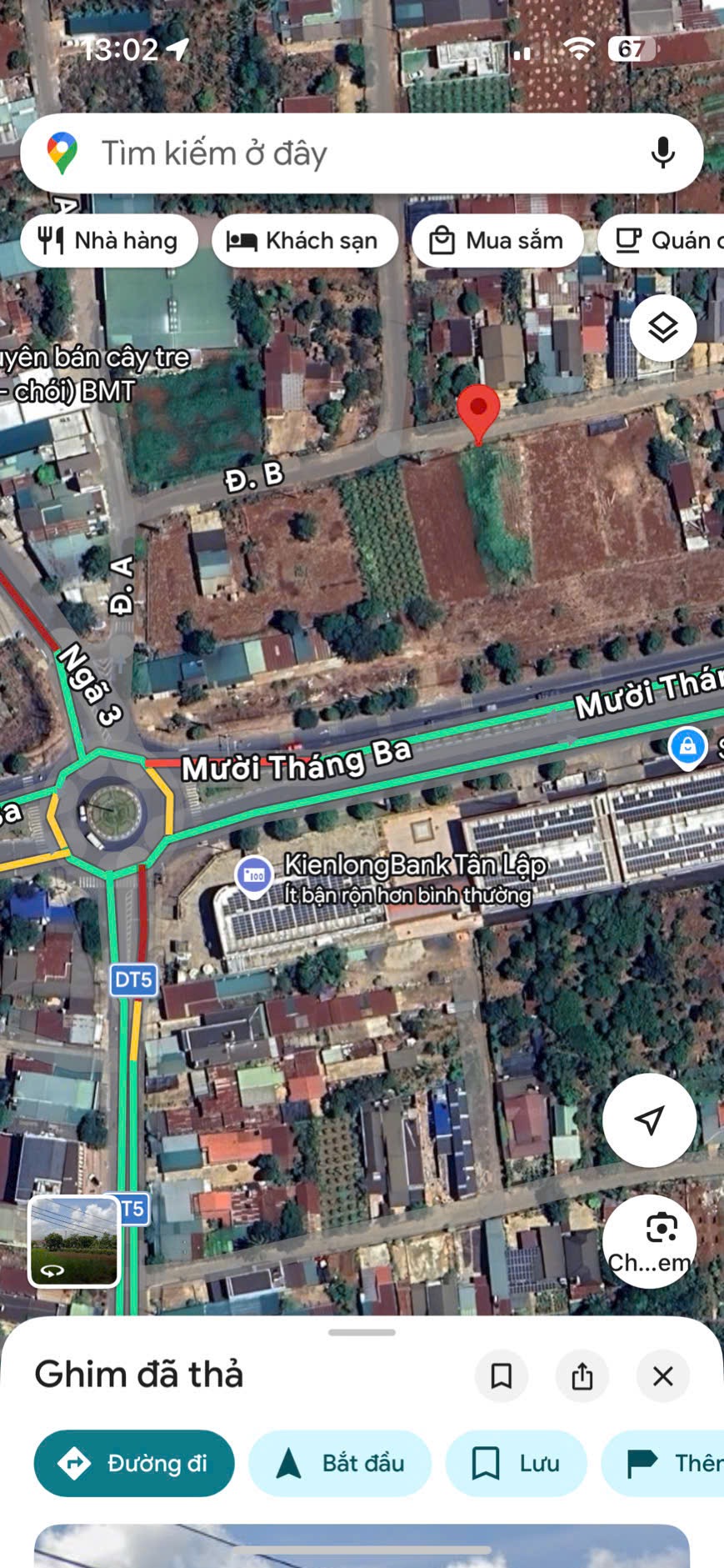724x1568 pixels.
Task: Bookmark the dropped pin
Action: [501, 1376]
